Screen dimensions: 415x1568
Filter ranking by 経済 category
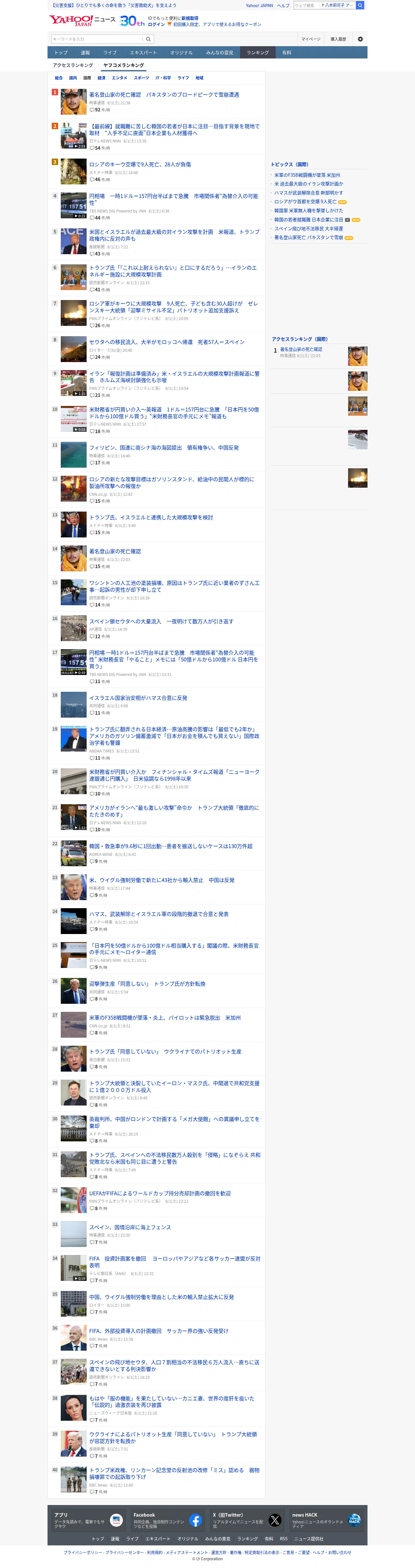coord(102,78)
